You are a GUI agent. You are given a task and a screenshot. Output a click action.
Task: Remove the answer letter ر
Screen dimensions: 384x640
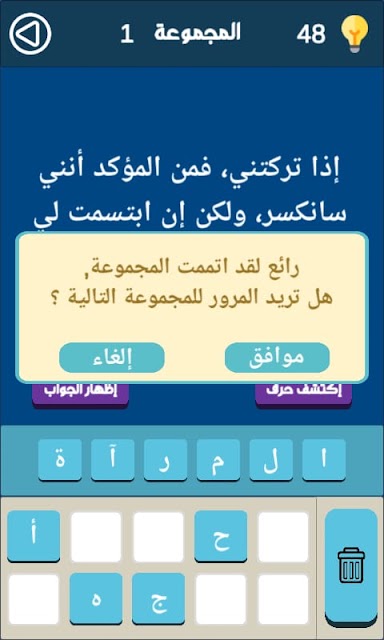[x=165, y=460]
